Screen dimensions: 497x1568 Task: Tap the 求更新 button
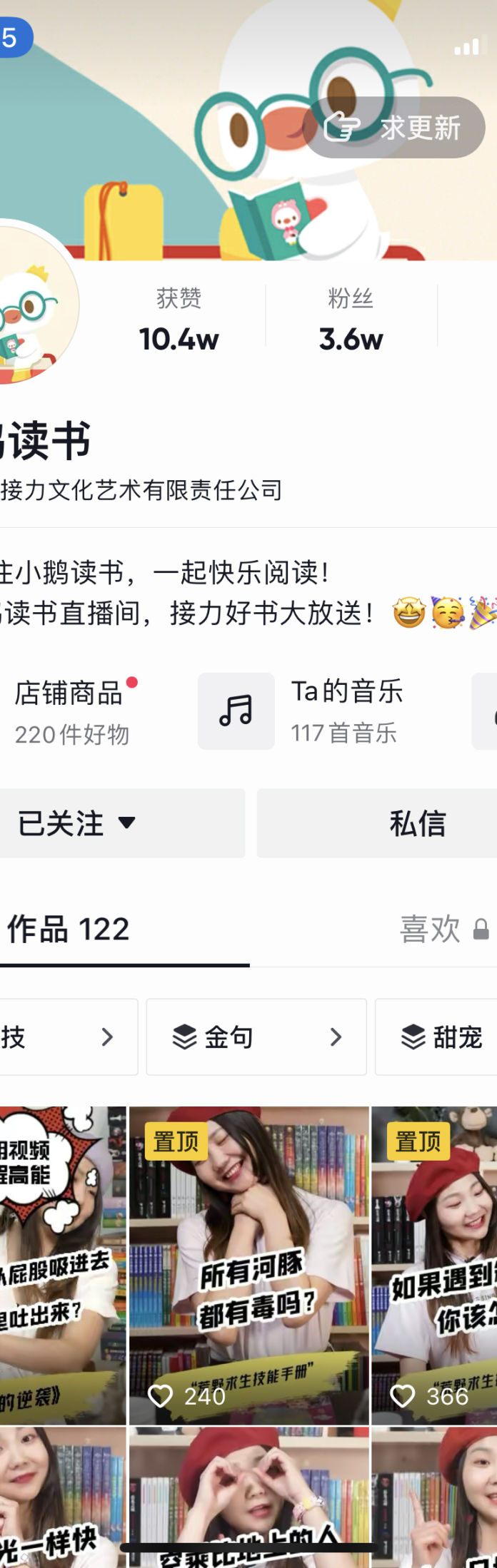pos(393,128)
